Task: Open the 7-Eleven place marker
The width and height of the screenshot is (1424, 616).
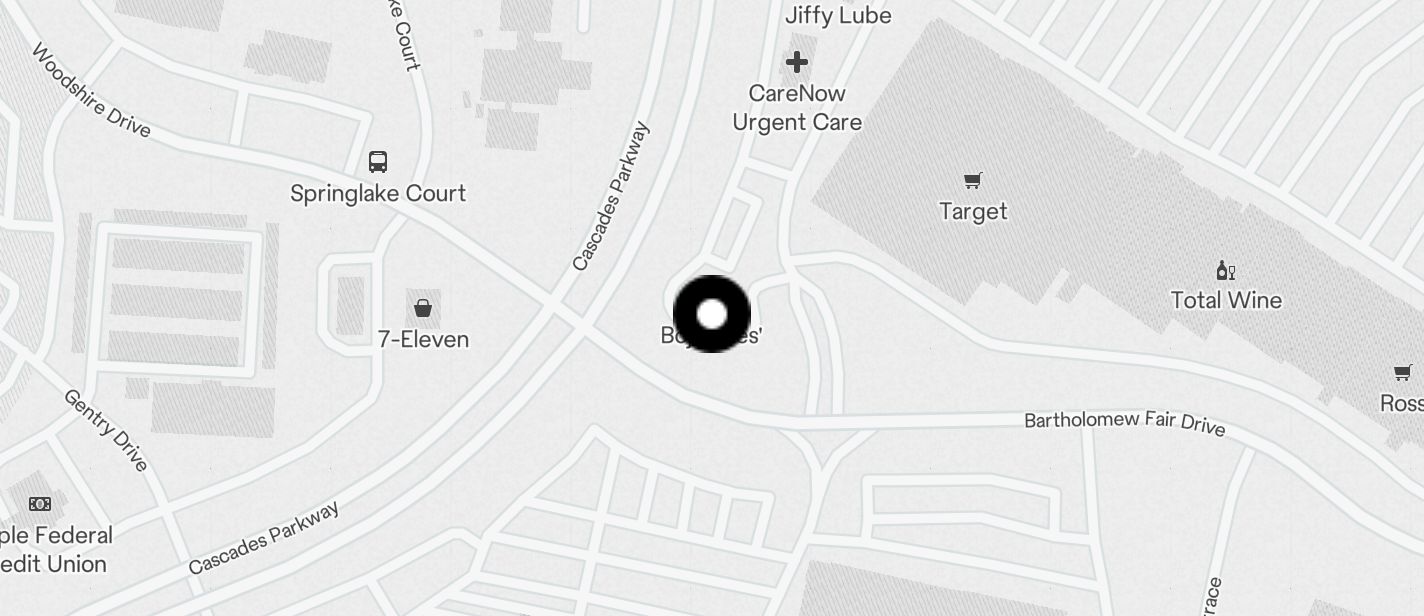Action: 423,308
